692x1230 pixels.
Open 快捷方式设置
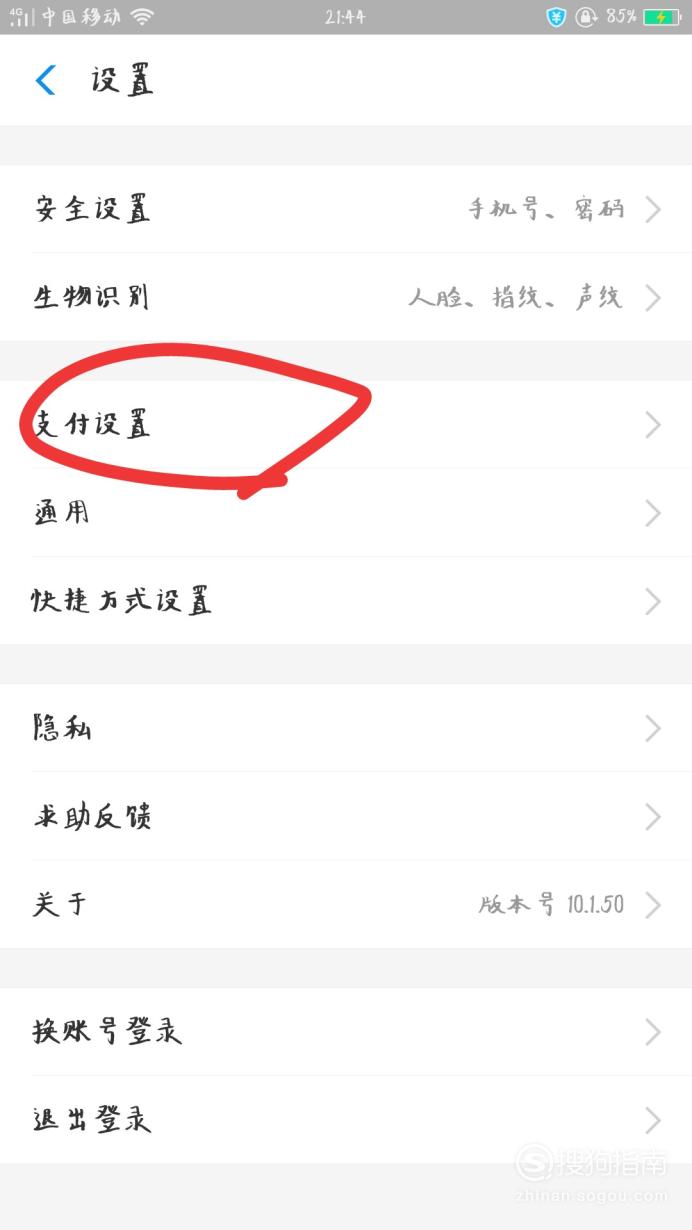point(346,601)
